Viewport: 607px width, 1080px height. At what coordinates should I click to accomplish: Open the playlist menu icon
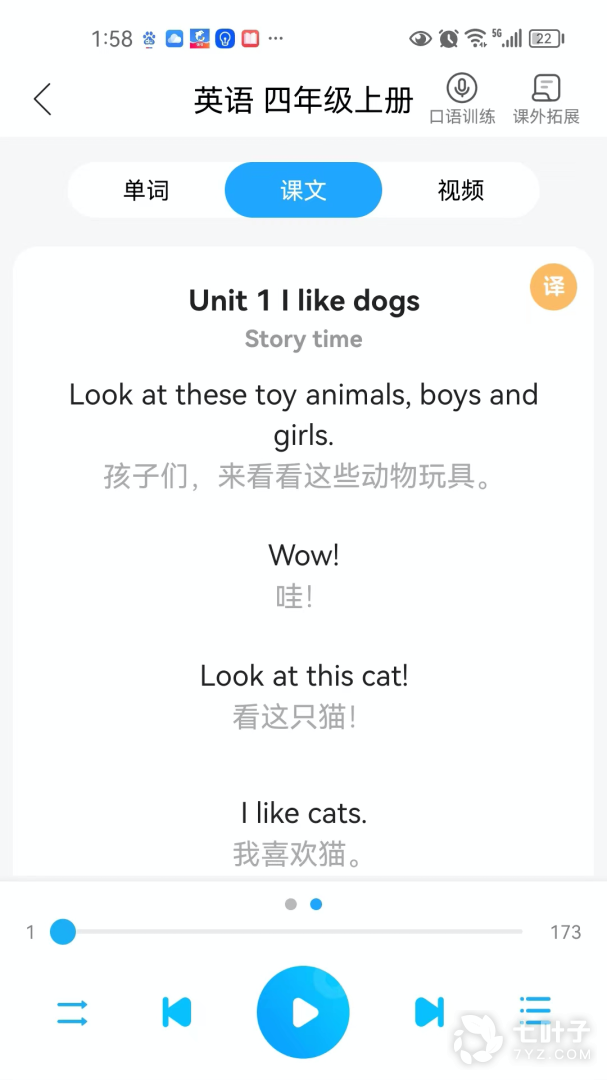[535, 1011]
